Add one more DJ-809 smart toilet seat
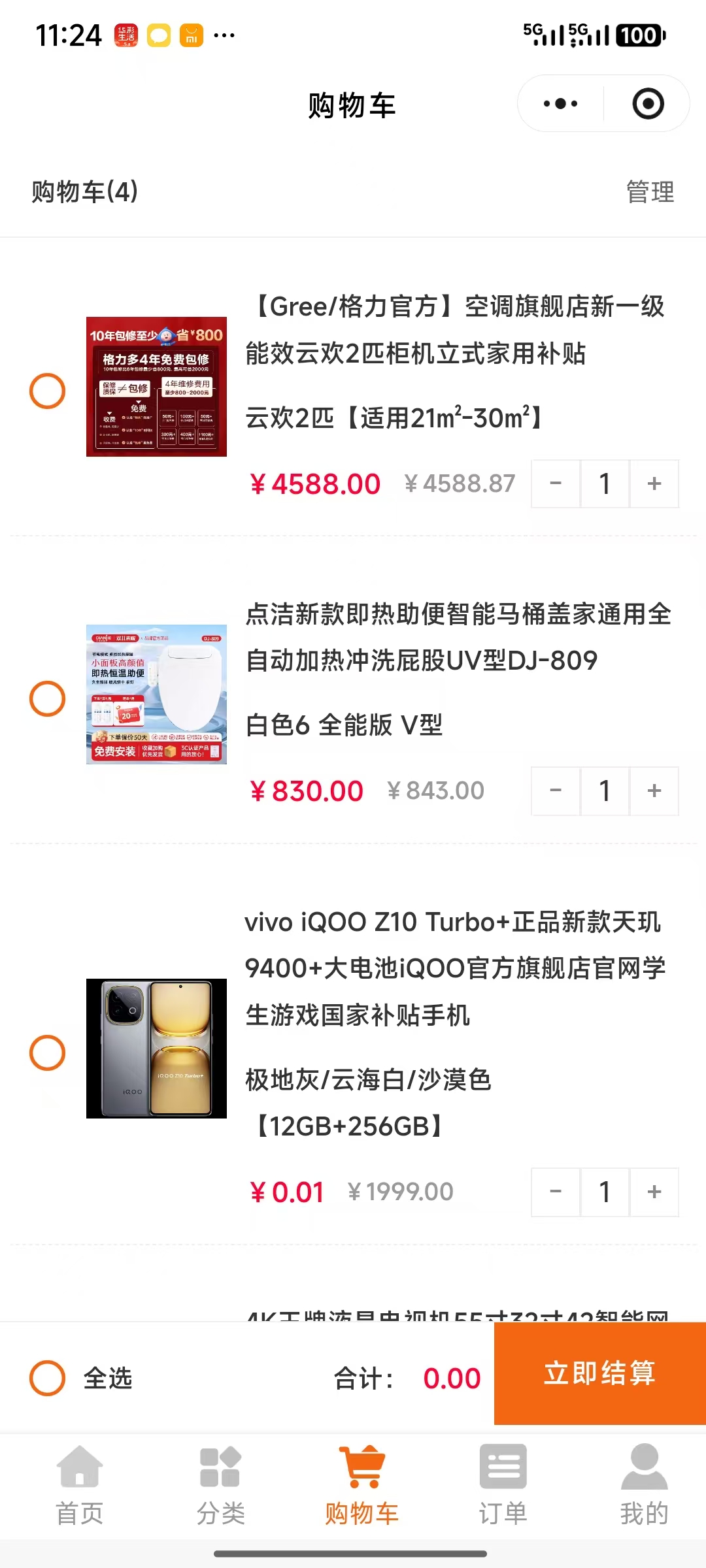Viewport: 706px width, 1568px height. coord(654,791)
